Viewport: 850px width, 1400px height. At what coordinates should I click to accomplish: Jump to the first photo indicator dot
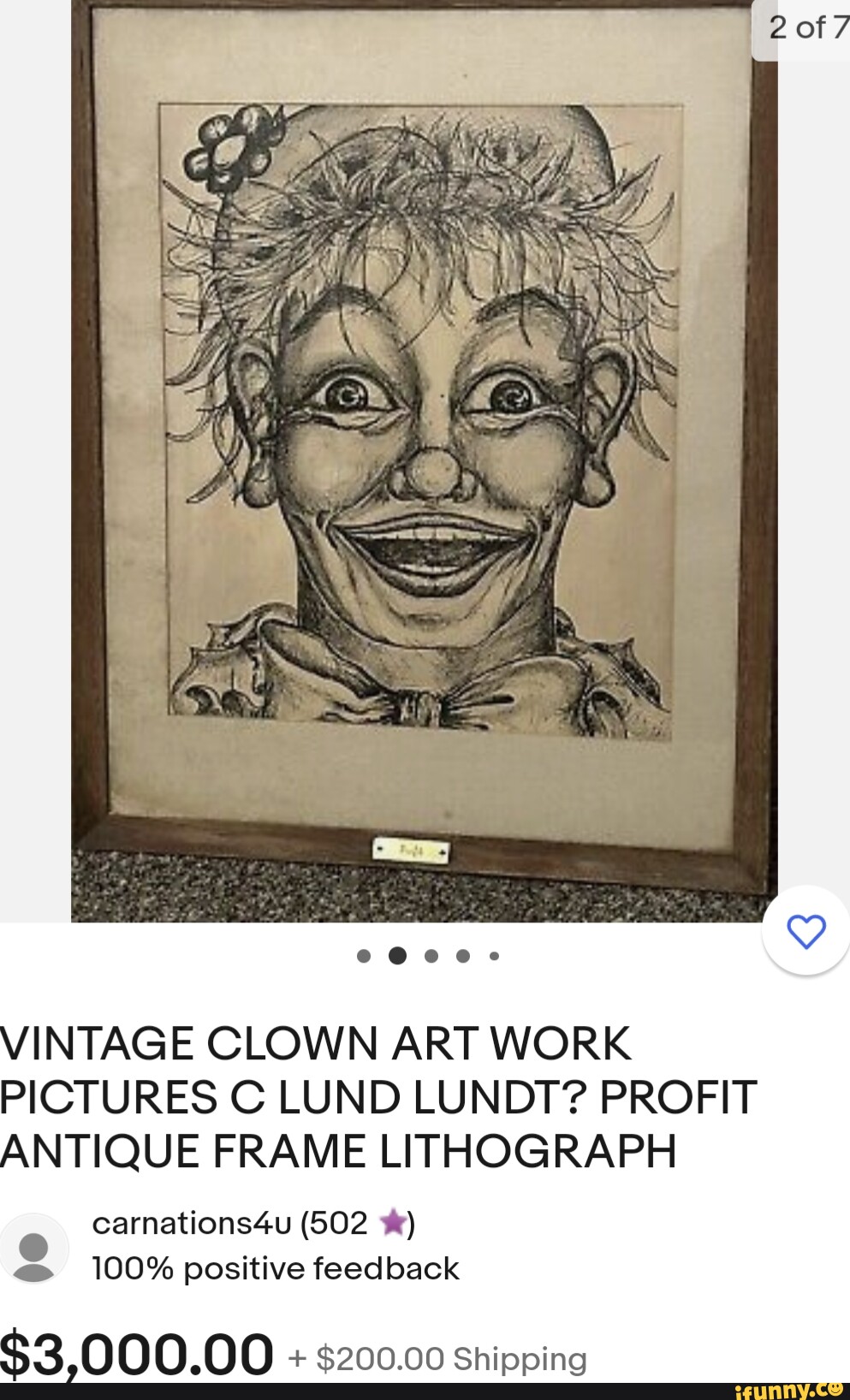(364, 956)
